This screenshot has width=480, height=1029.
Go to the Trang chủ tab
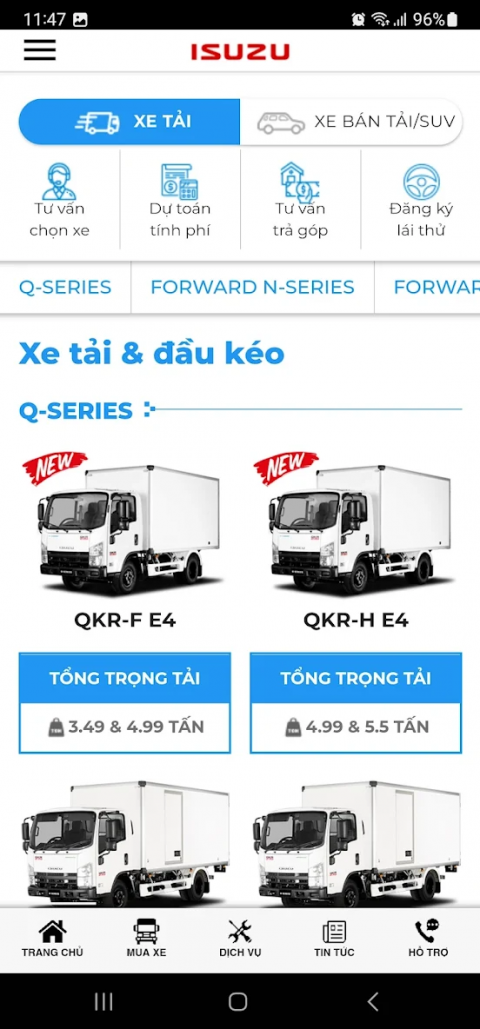(53, 939)
